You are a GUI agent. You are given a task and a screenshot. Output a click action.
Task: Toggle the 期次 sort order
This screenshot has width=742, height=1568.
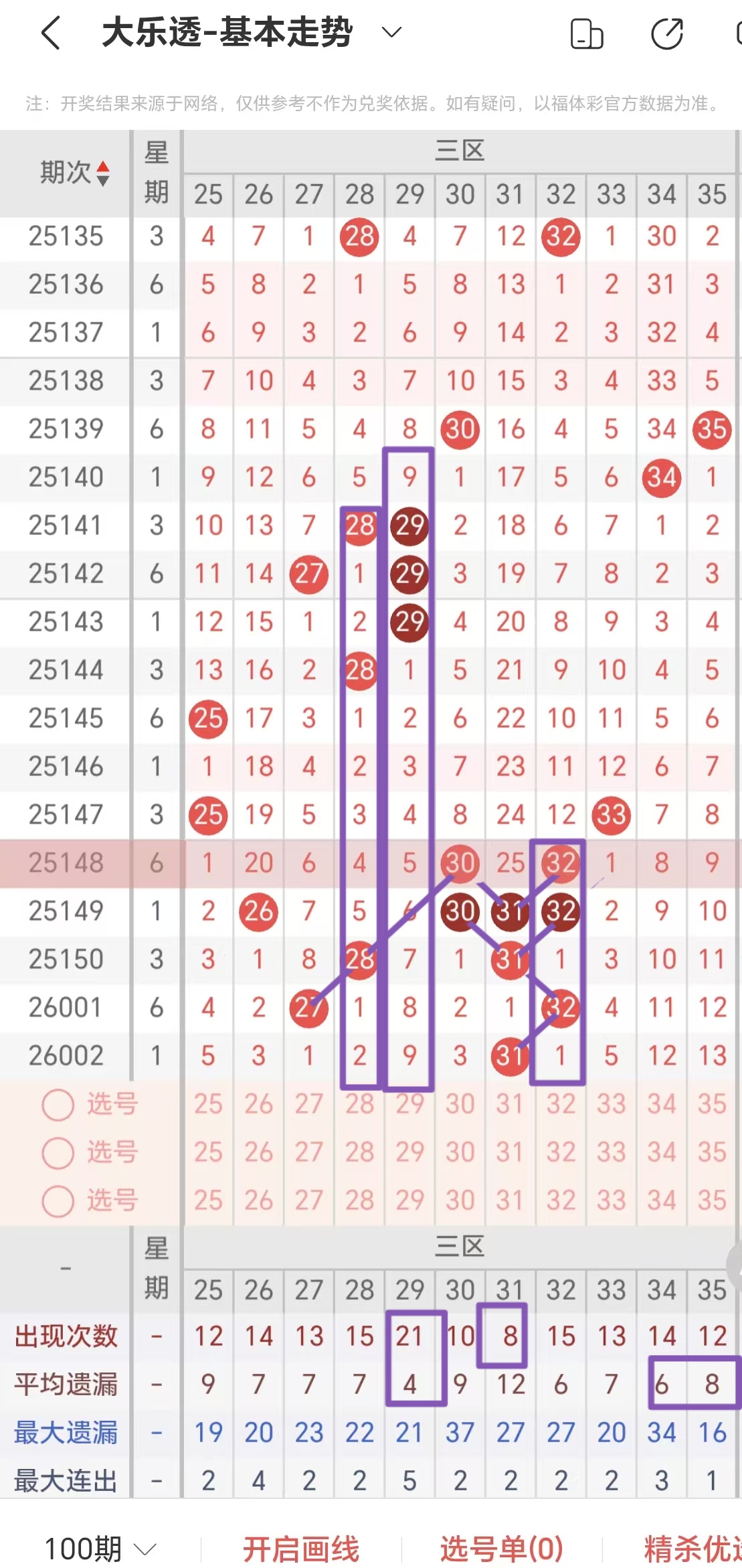[x=74, y=173]
